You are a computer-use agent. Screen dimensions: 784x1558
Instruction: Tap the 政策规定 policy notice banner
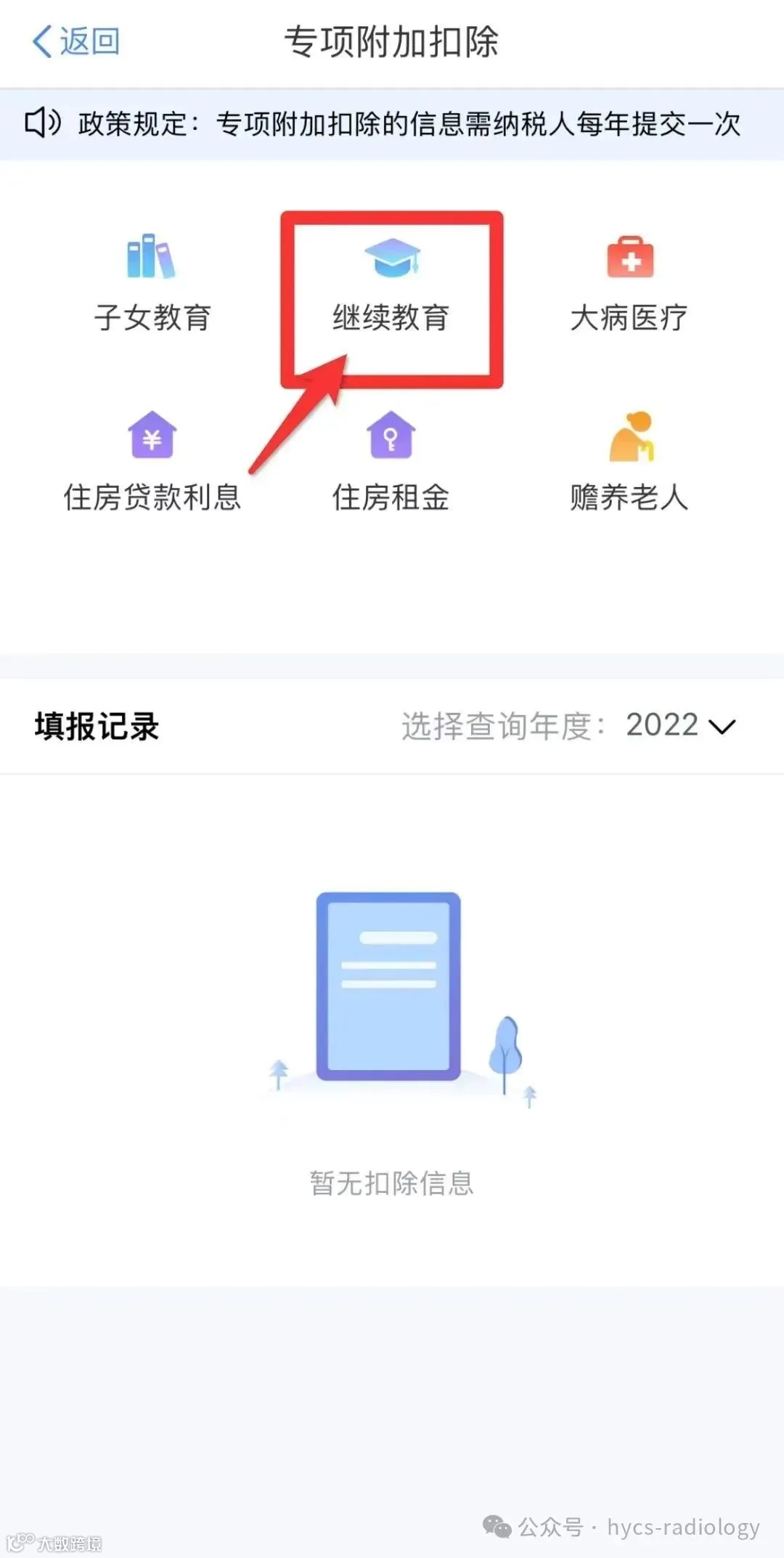point(392,123)
